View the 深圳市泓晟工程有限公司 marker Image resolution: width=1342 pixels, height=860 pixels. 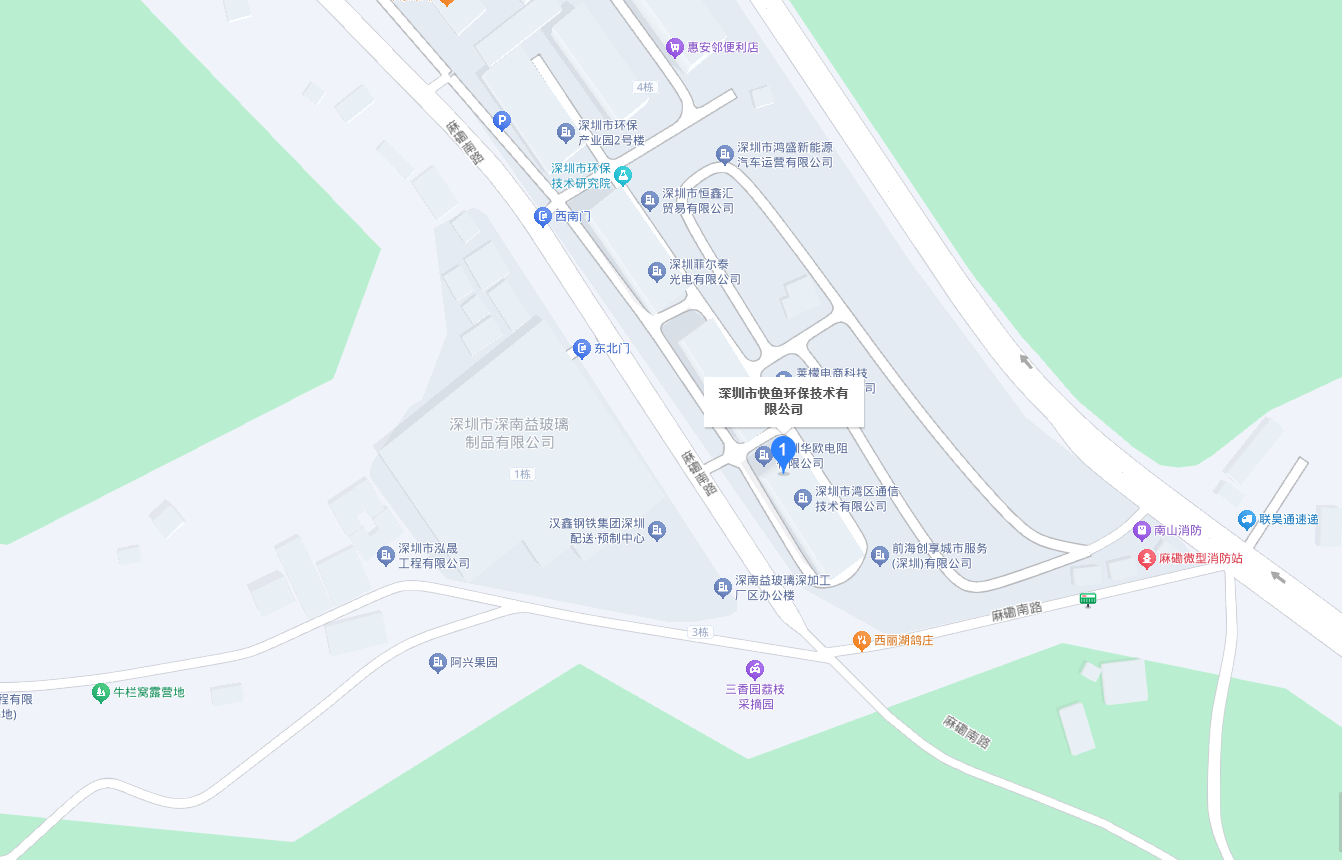pyautogui.click(x=385, y=555)
